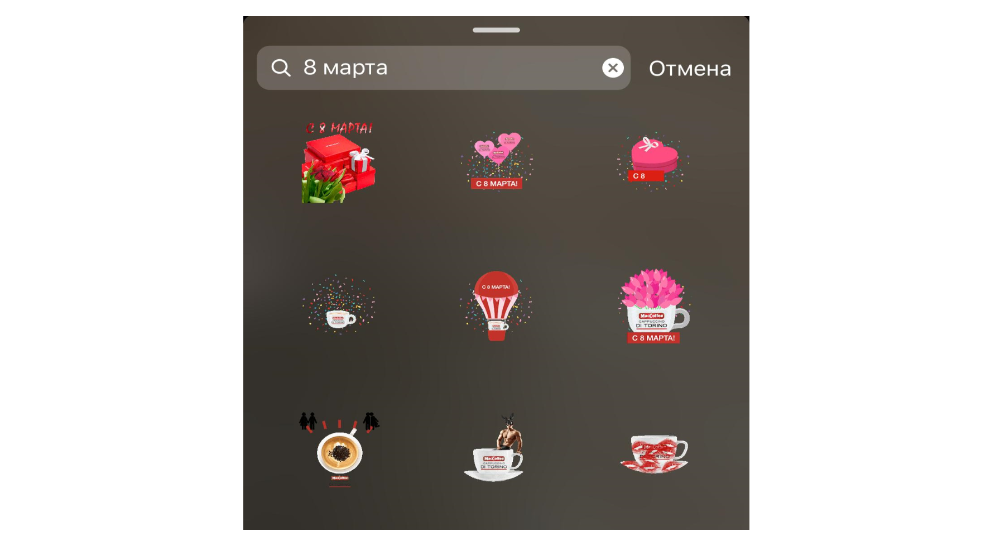Screen dimensions: 1000x550
Task: Choose the man in a cup sticker
Action: tap(496, 450)
